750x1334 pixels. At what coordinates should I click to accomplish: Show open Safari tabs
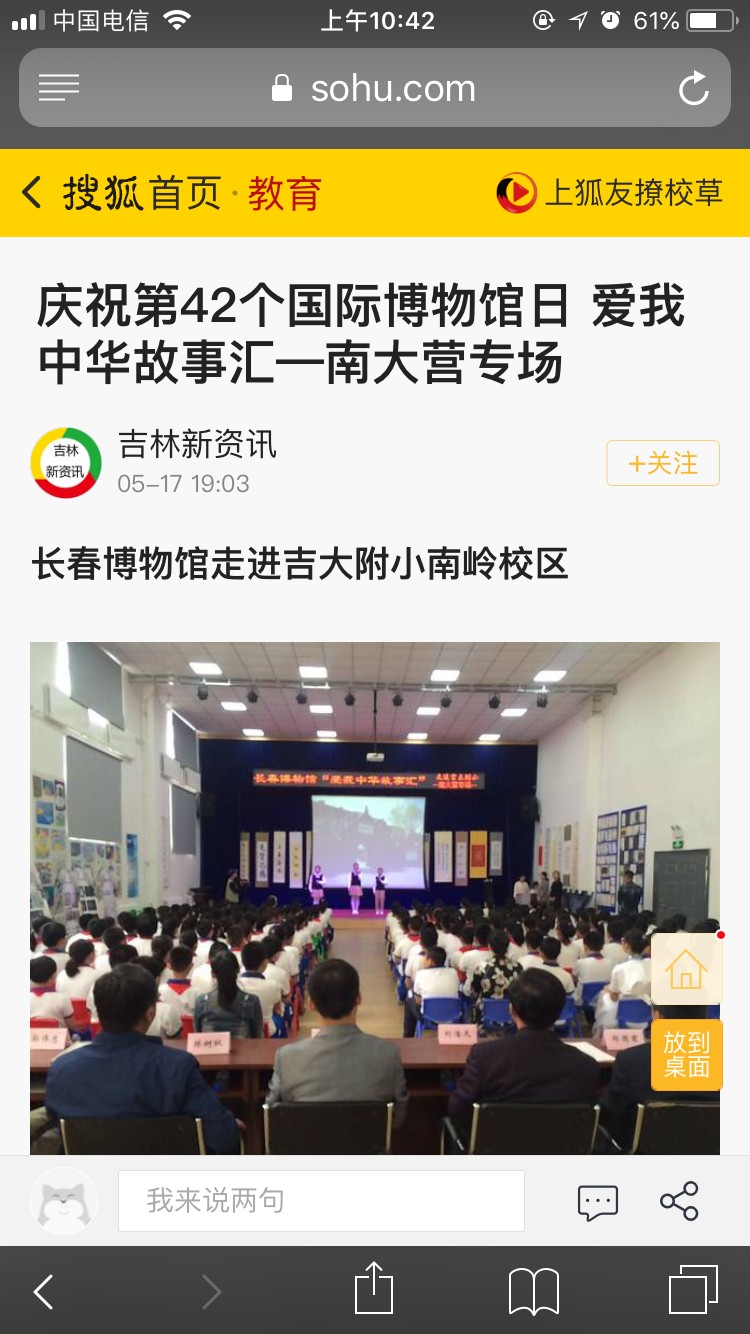pyautogui.click(x=692, y=1290)
